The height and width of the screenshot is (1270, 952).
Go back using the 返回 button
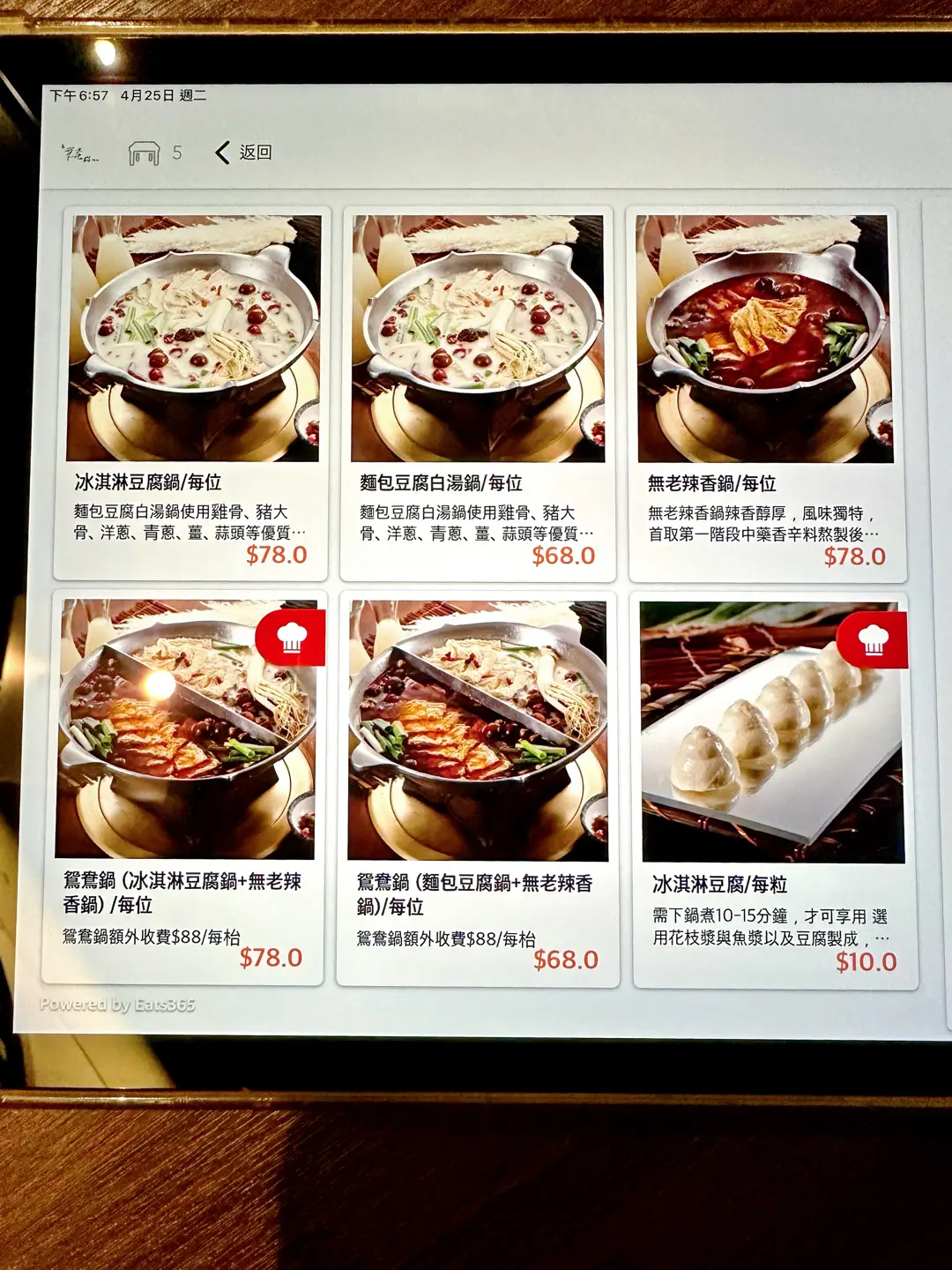(x=244, y=153)
